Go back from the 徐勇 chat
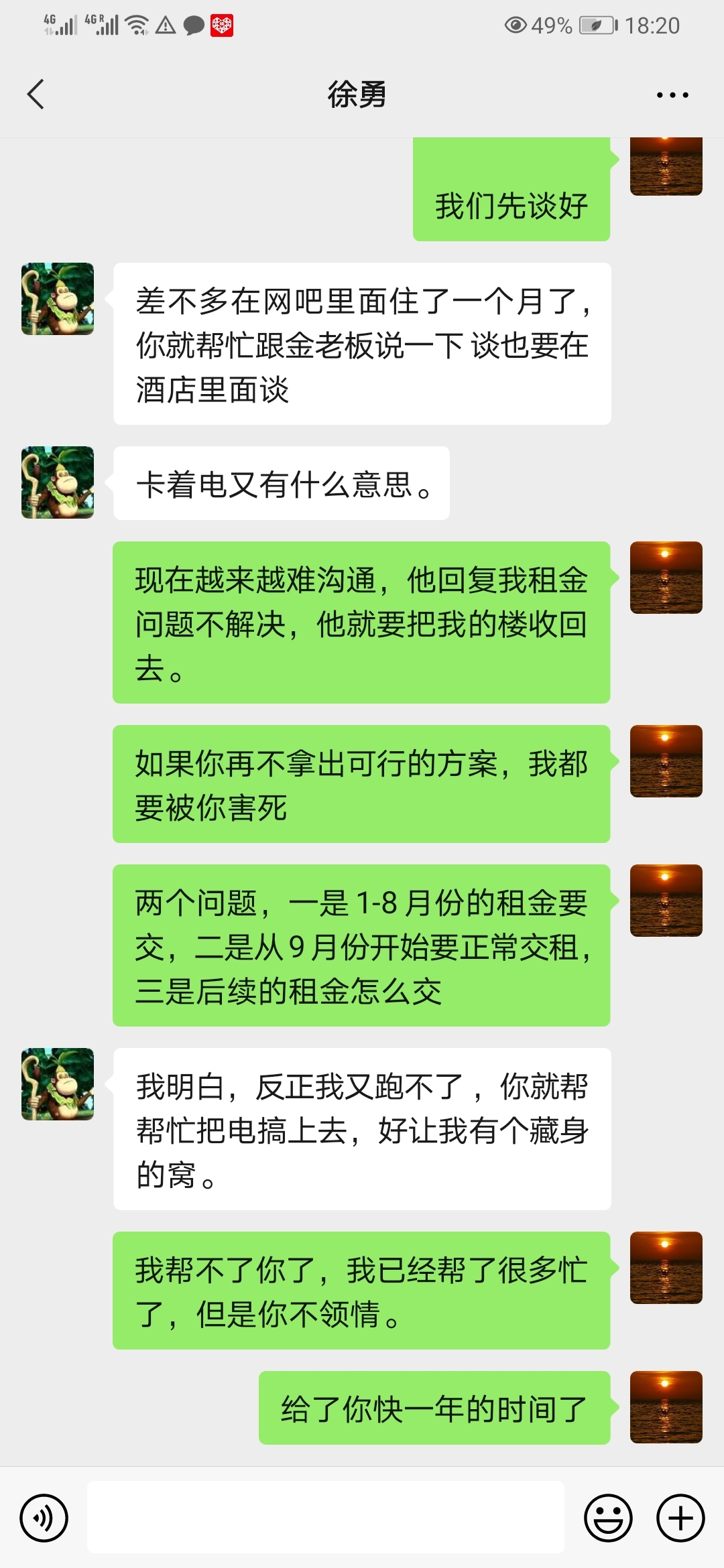 (x=36, y=94)
